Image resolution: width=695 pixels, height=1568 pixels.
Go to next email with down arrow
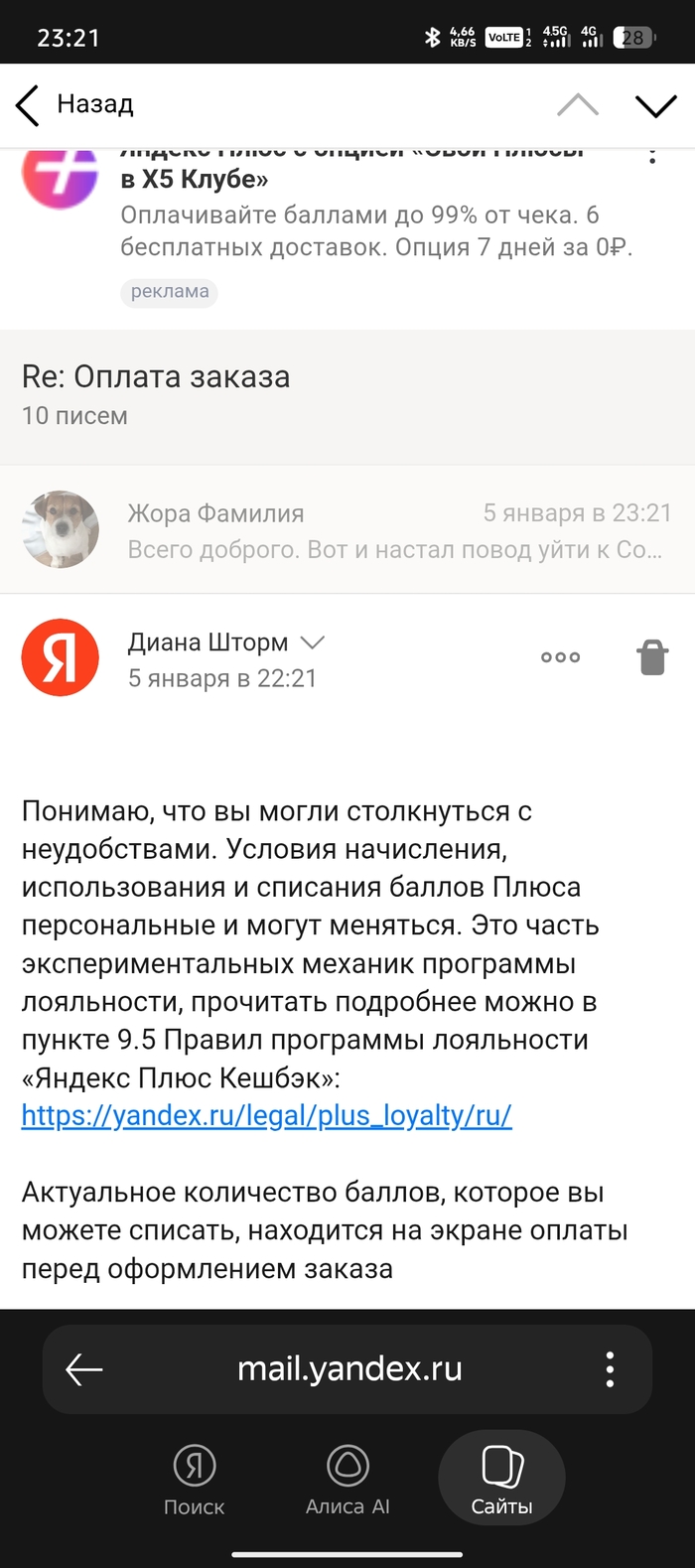tap(655, 105)
